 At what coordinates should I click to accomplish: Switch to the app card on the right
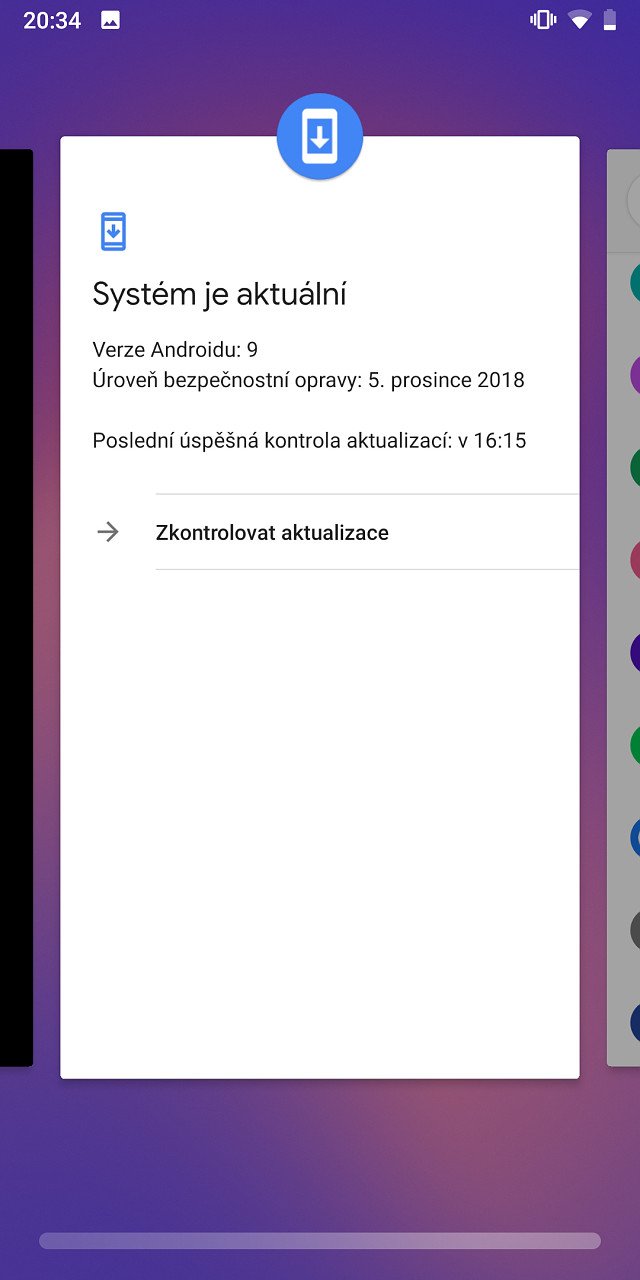pos(623,608)
